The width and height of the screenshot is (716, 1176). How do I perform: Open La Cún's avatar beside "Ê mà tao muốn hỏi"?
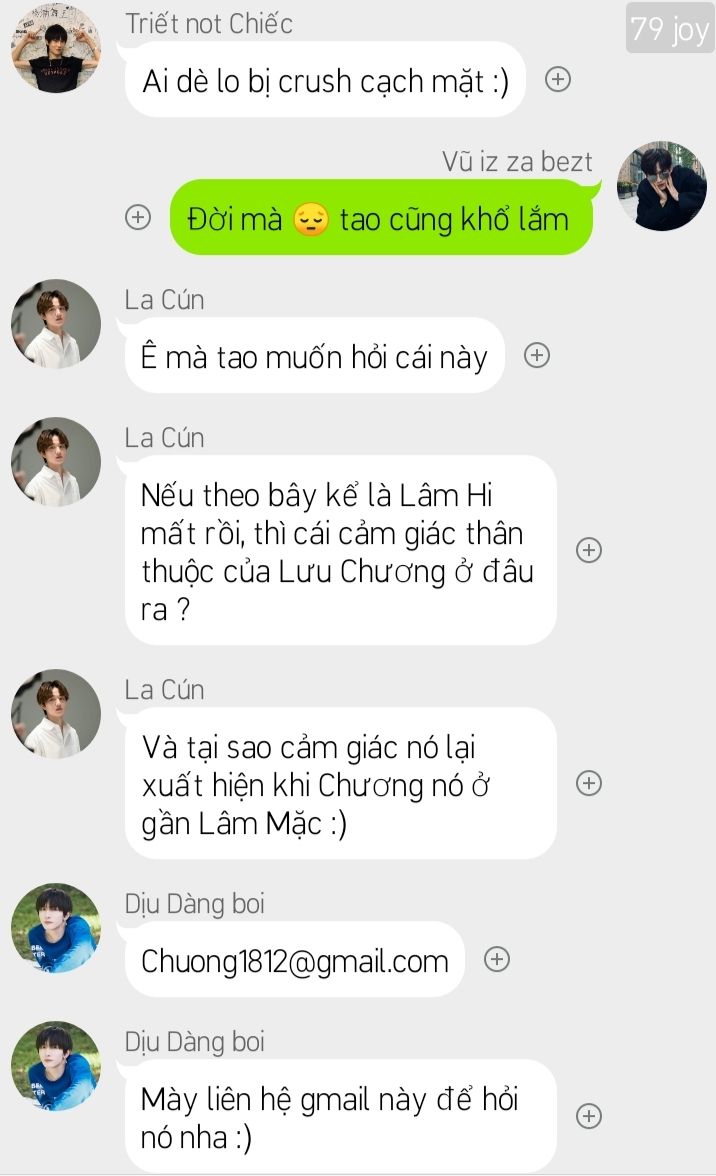click(55, 323)
